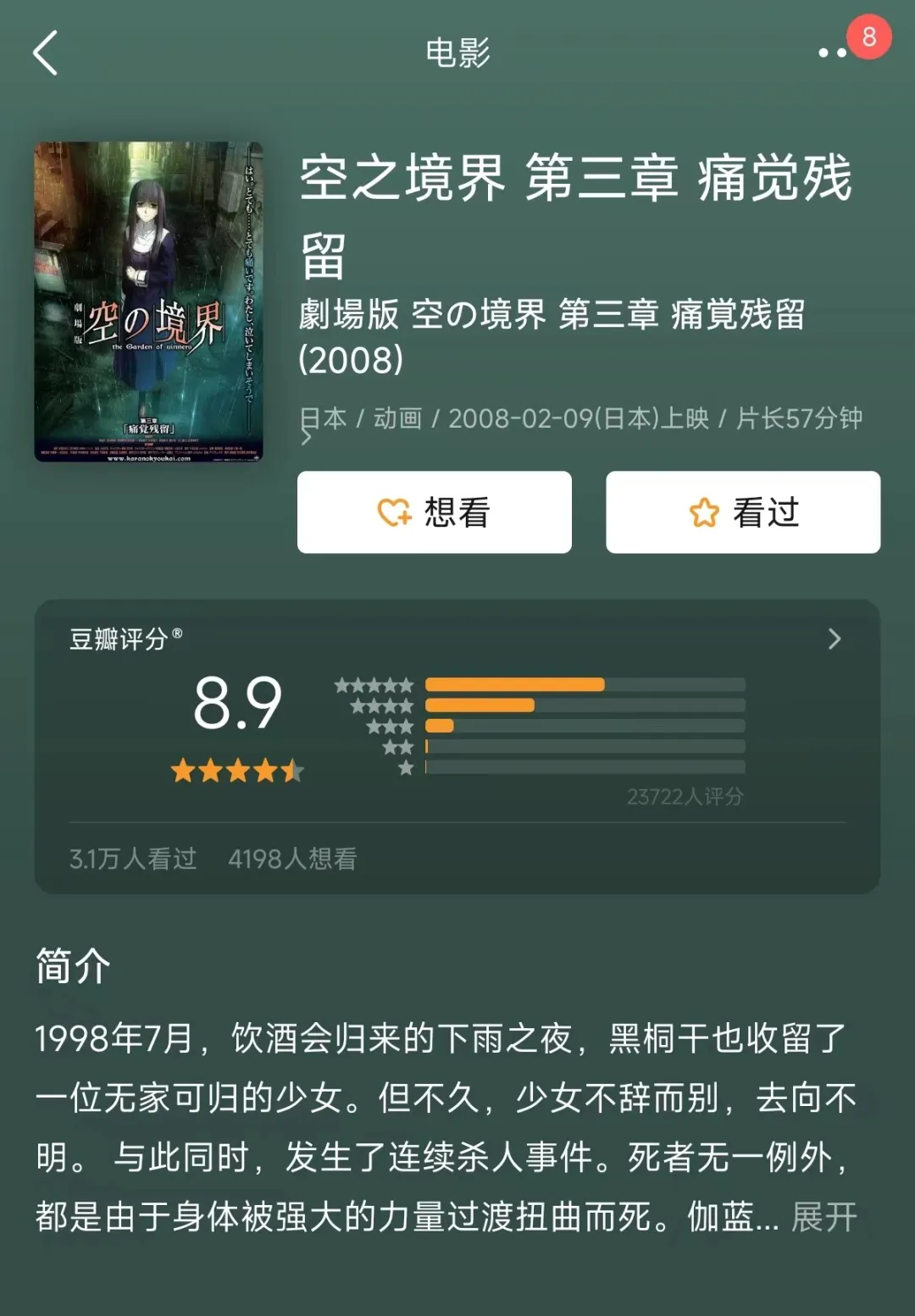Expand the synopsis with 展开
This screenshot has height=1316, width=915.
(x=823, y=1217)
